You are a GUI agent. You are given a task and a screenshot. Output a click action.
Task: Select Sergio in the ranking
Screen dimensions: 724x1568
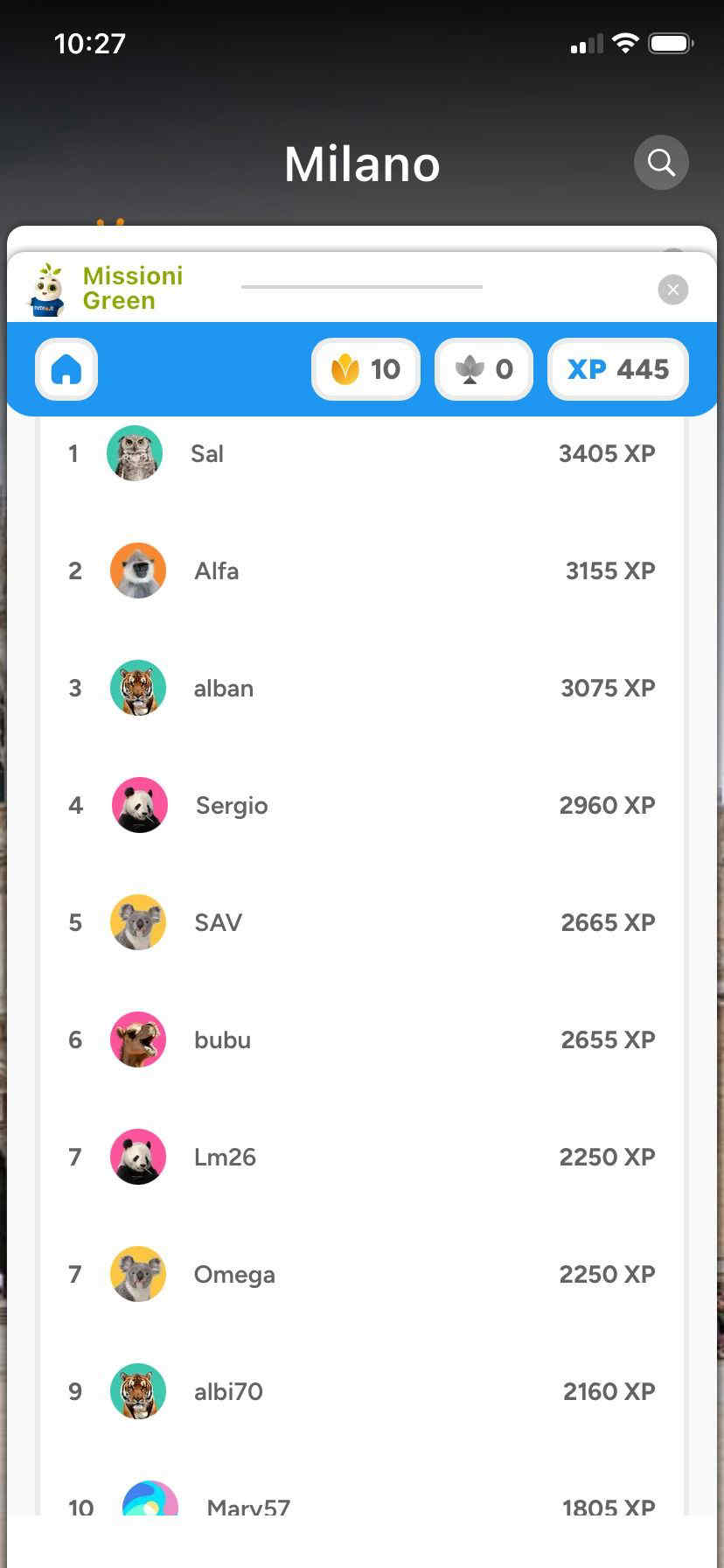pos(361,805)
